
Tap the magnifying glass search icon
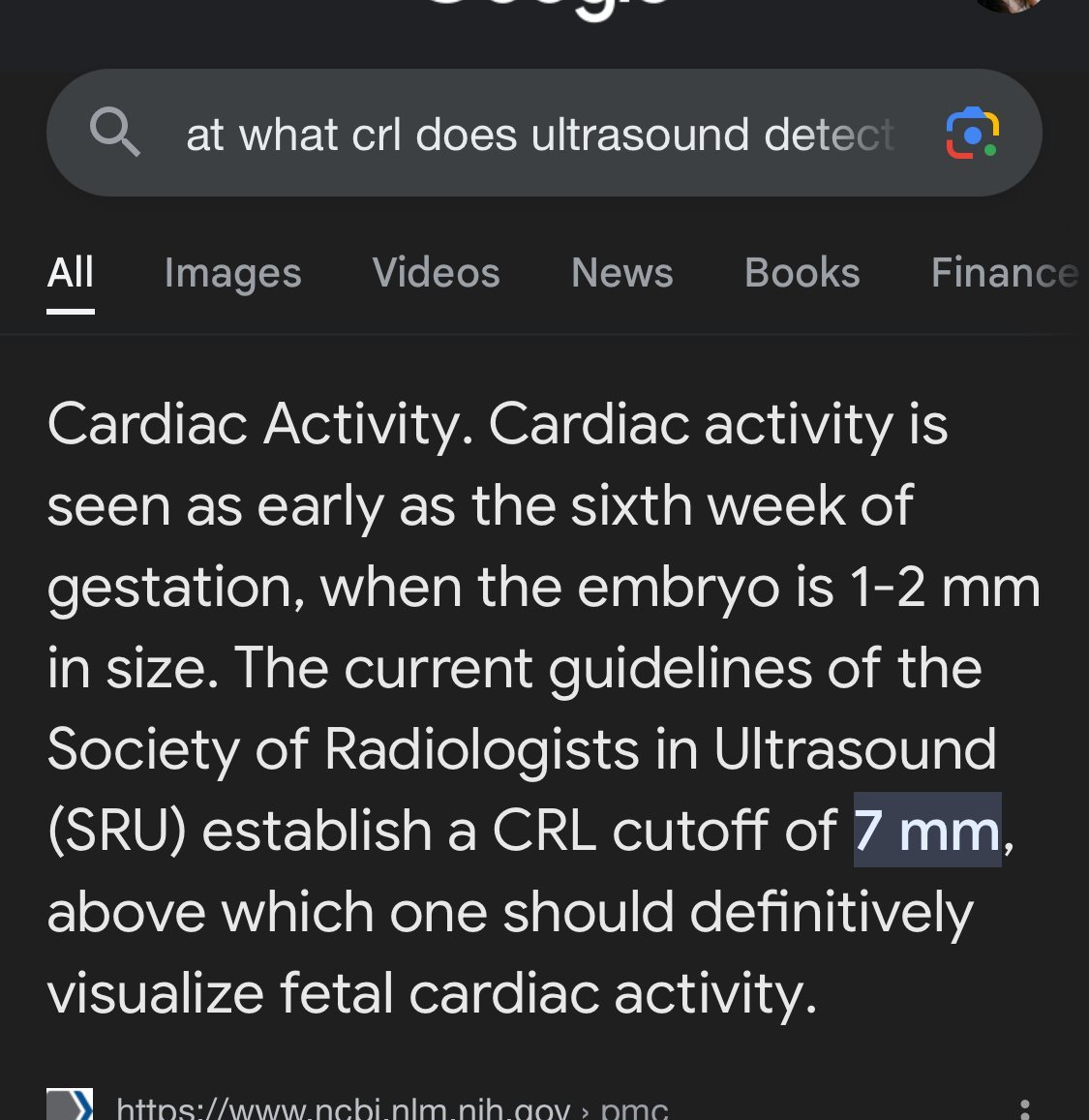[x=114, y=133]
